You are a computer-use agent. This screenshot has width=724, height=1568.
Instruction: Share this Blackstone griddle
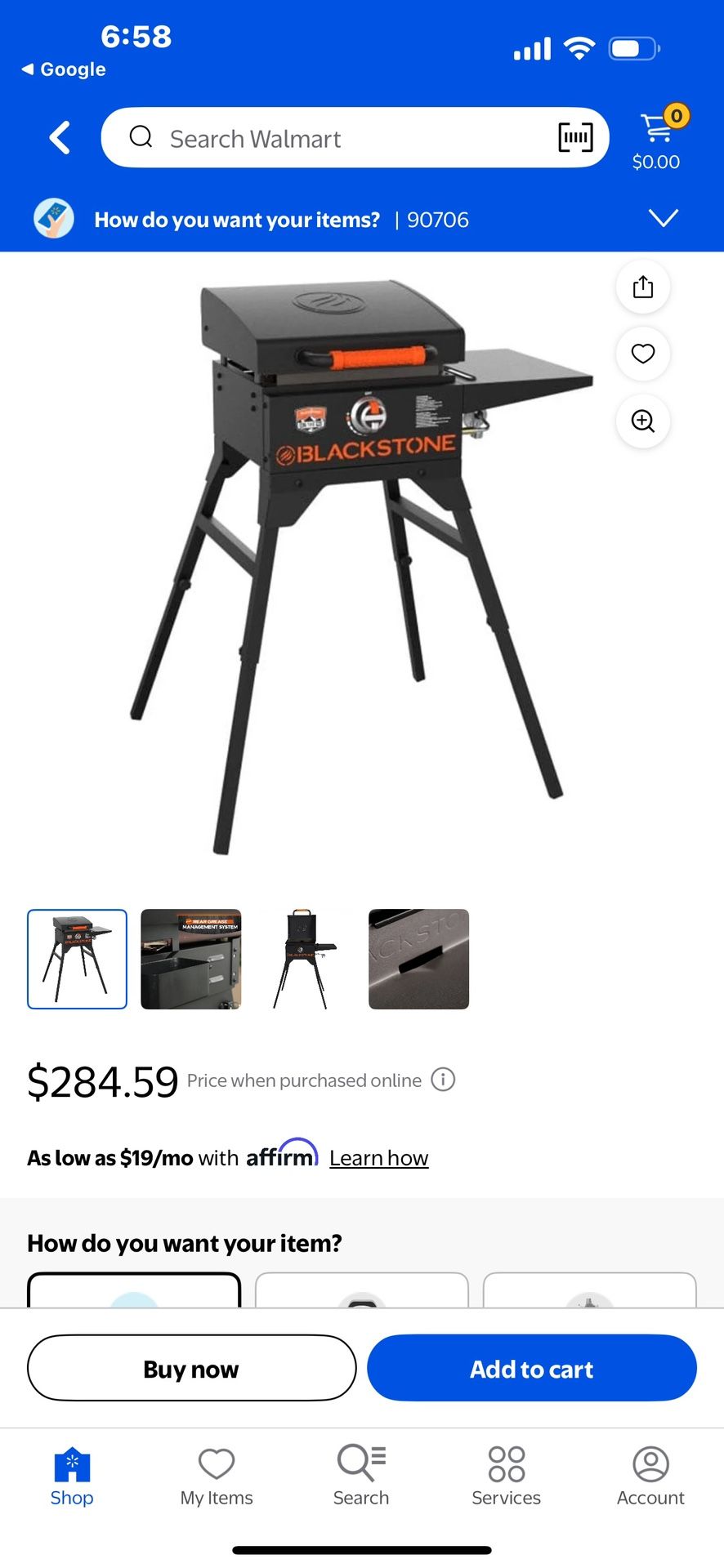tap(643, 287)
